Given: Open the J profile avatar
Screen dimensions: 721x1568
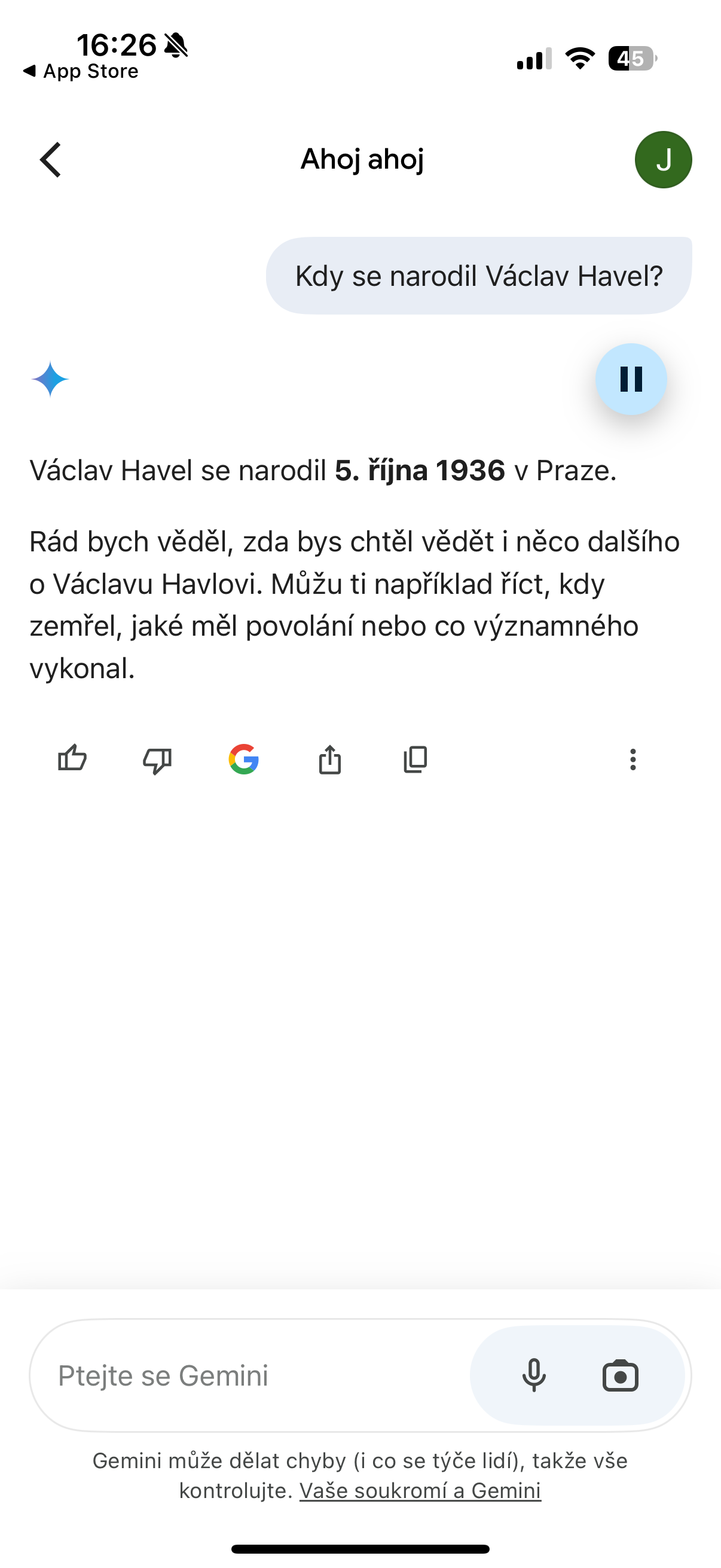Looking at the screenshot, I should 662,160.
